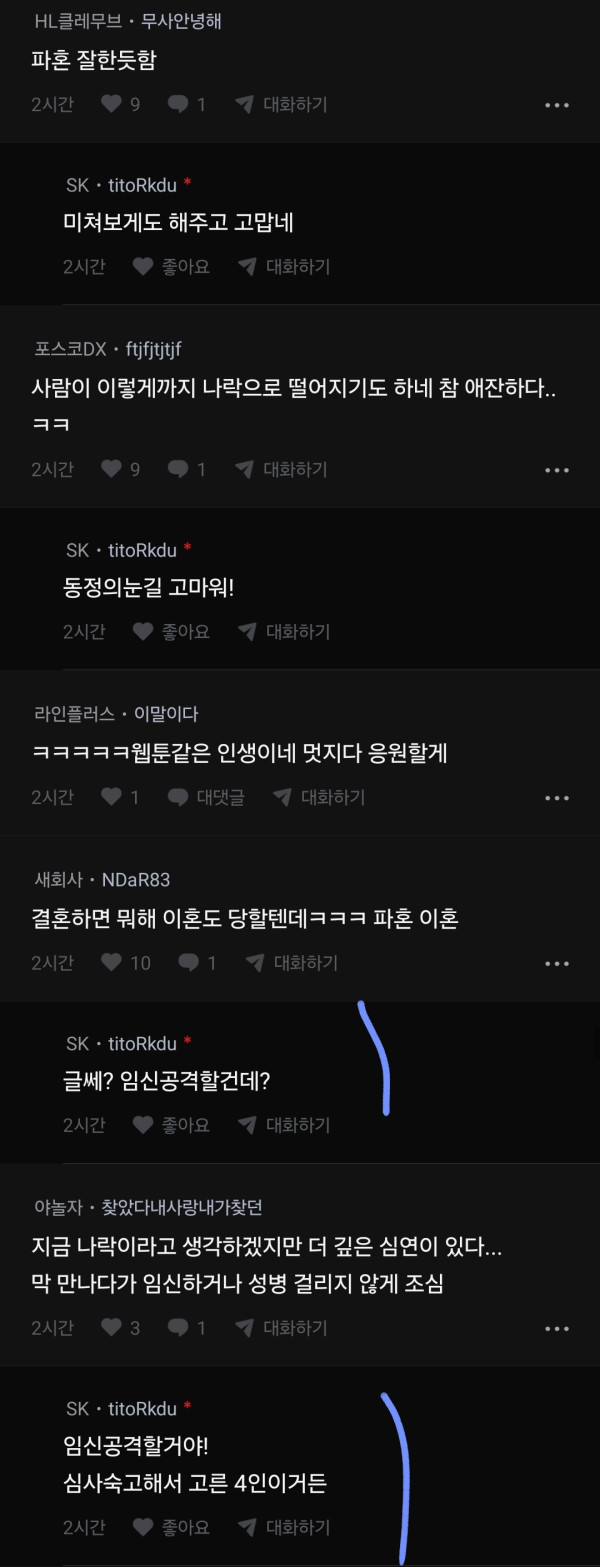Like ftjfjtjtjf's comment
This screenshot has height=1567, width=600.
pos(112,469)
